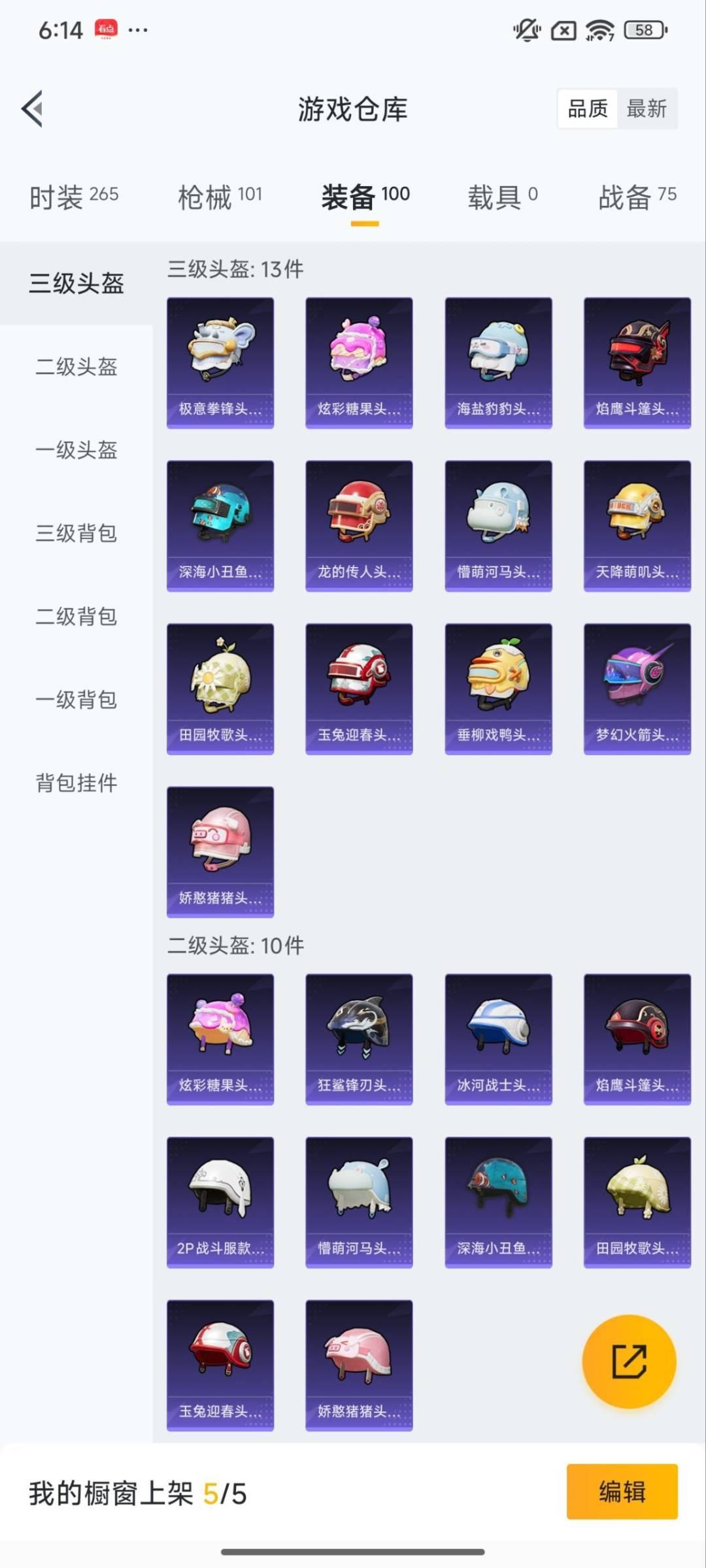Select 一级头盔 in the side menu
Image resolution: width=706 pixels, height=1568 pixels.
[x=76, y=449]
